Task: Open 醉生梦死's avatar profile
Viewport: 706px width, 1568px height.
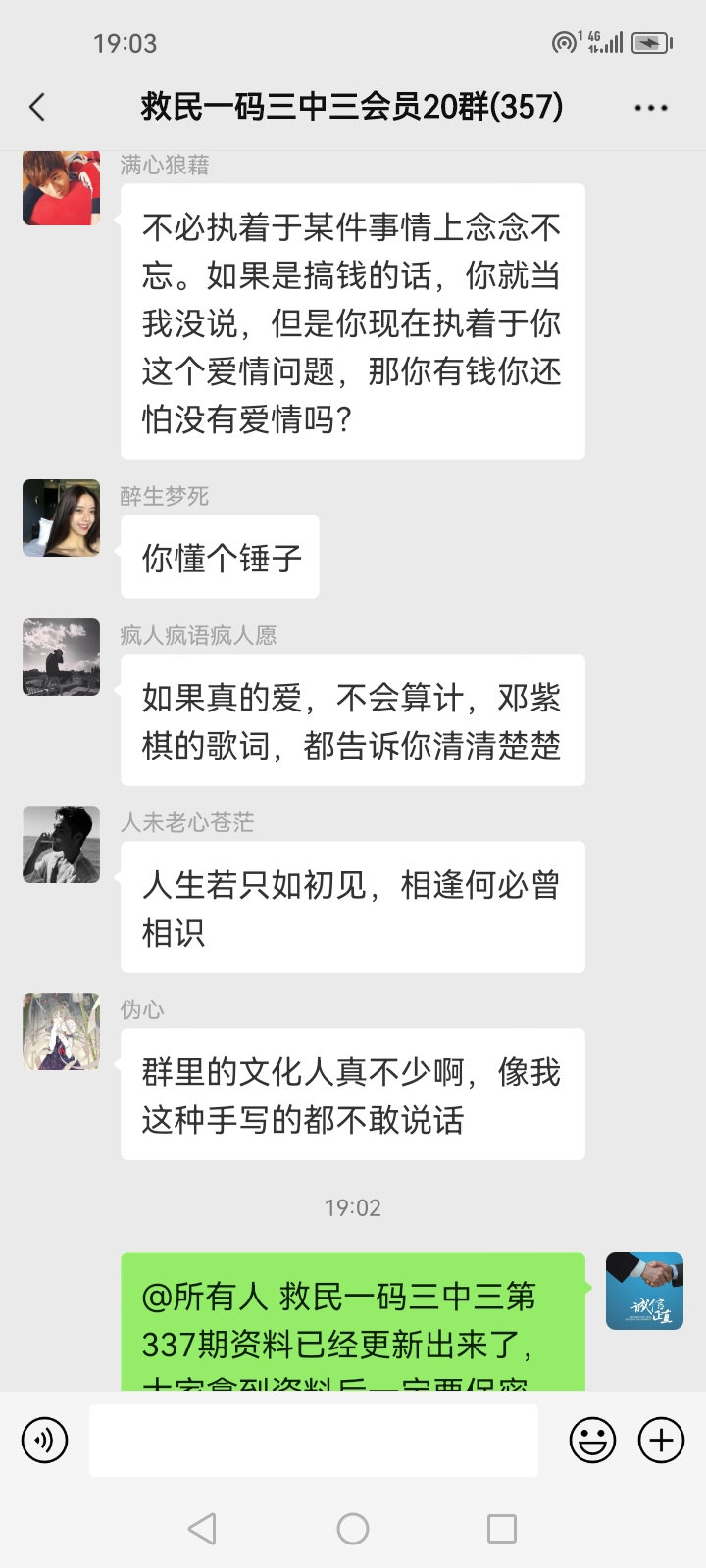Action: coord(62,518)
